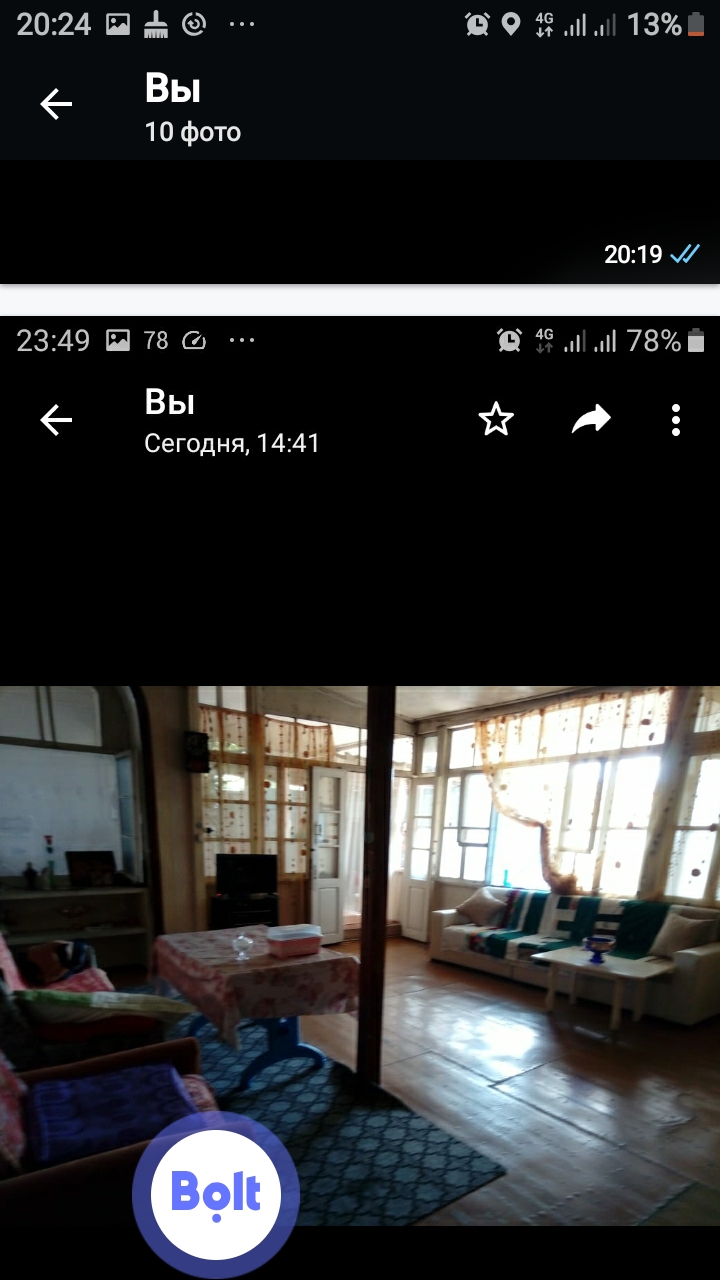This screenshot has height=1280, width=720.
Task: Open the dark photo sent at 20:19
Action: click(x=360, y=222)
